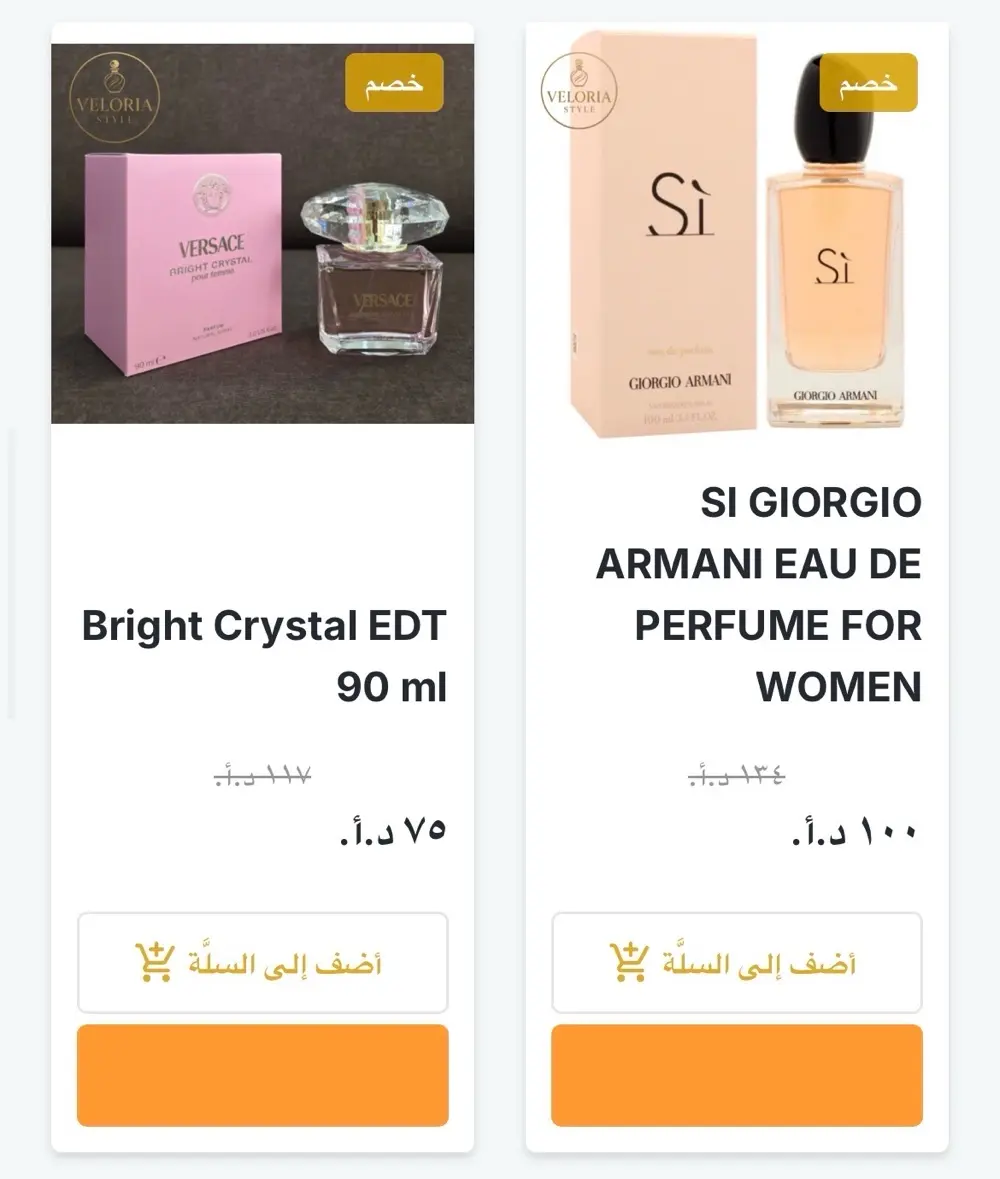
Task: Click the Veloria Style logo on the Versace card
Action: 116,95
